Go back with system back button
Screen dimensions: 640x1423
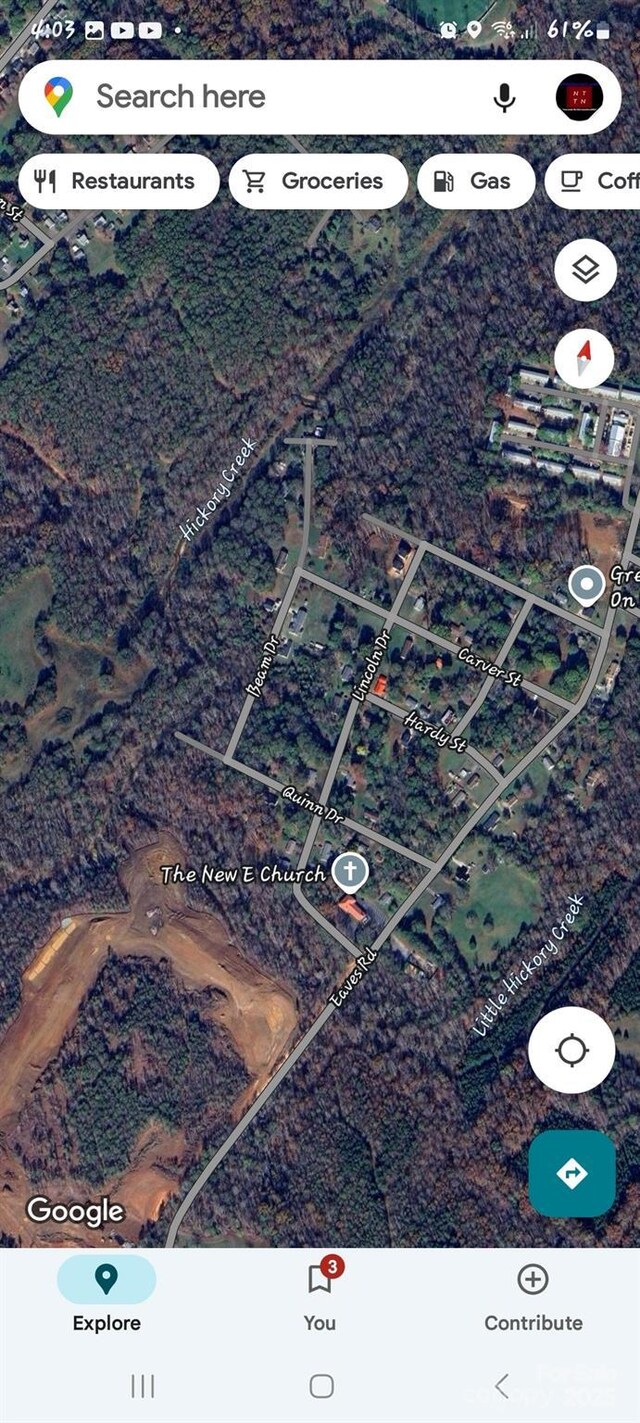click(502, 1385)
